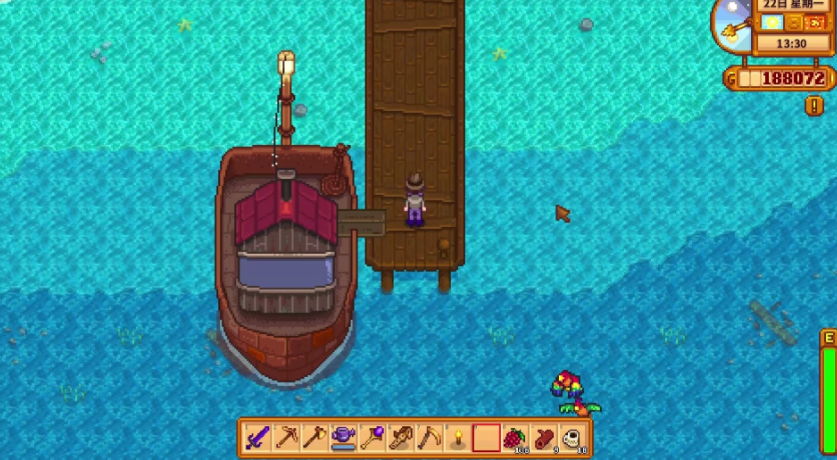Viewport: 837px width, 460px height.
Task: Choose the axe in the hotbar
Action: [315, 437]
